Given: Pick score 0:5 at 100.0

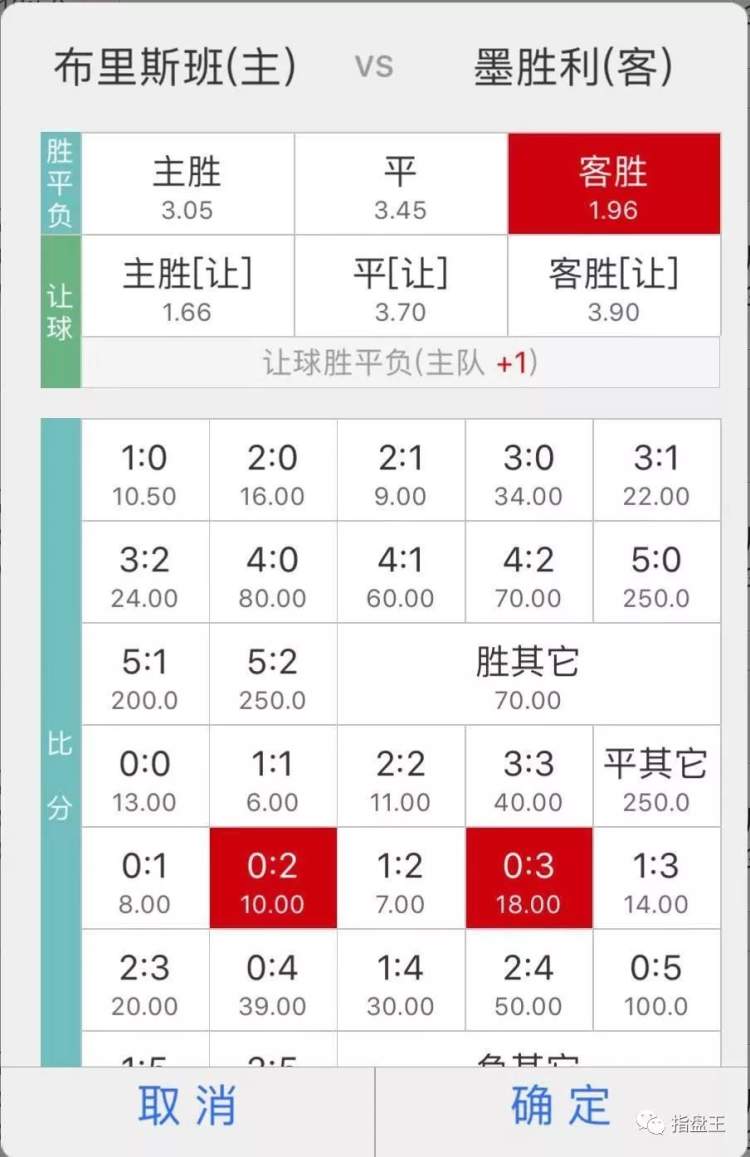Looking at the screenshot, I should [656, 982].
